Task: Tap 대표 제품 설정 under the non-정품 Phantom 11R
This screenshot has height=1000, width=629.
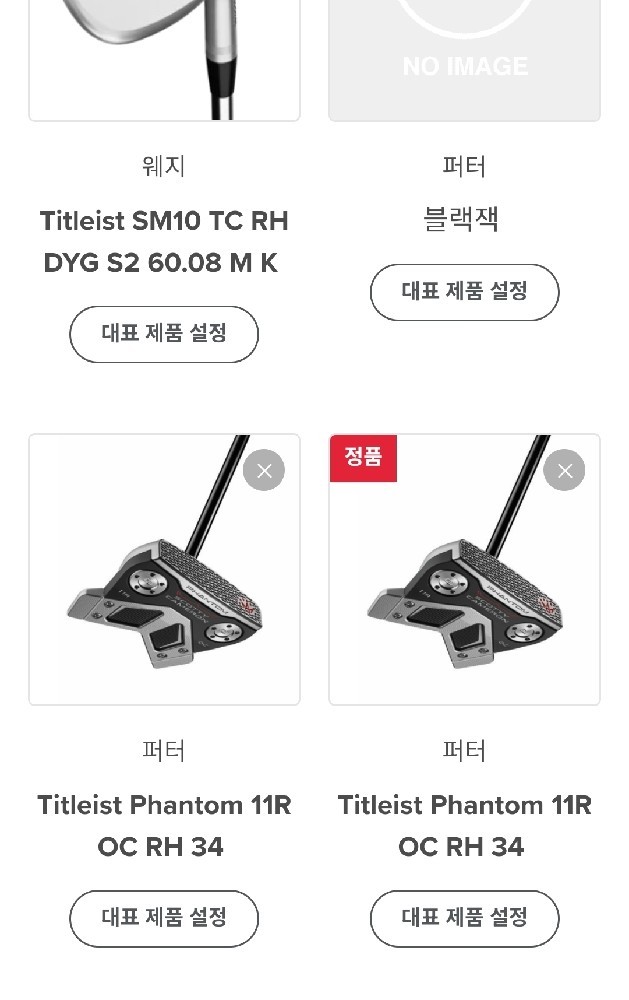Action: pos(164,918)
